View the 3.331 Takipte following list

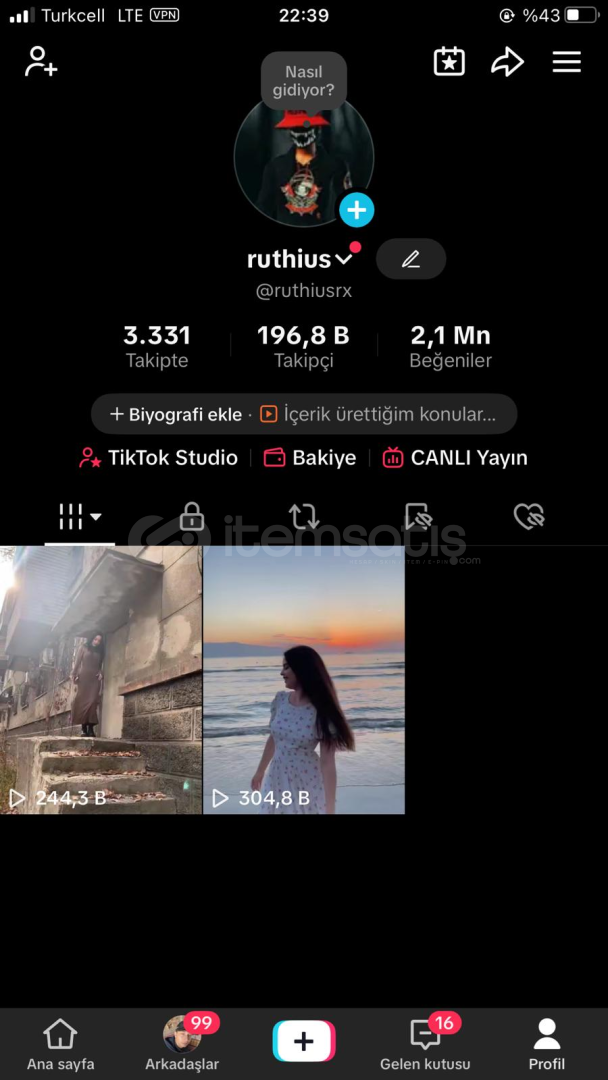tap(157, 346)
